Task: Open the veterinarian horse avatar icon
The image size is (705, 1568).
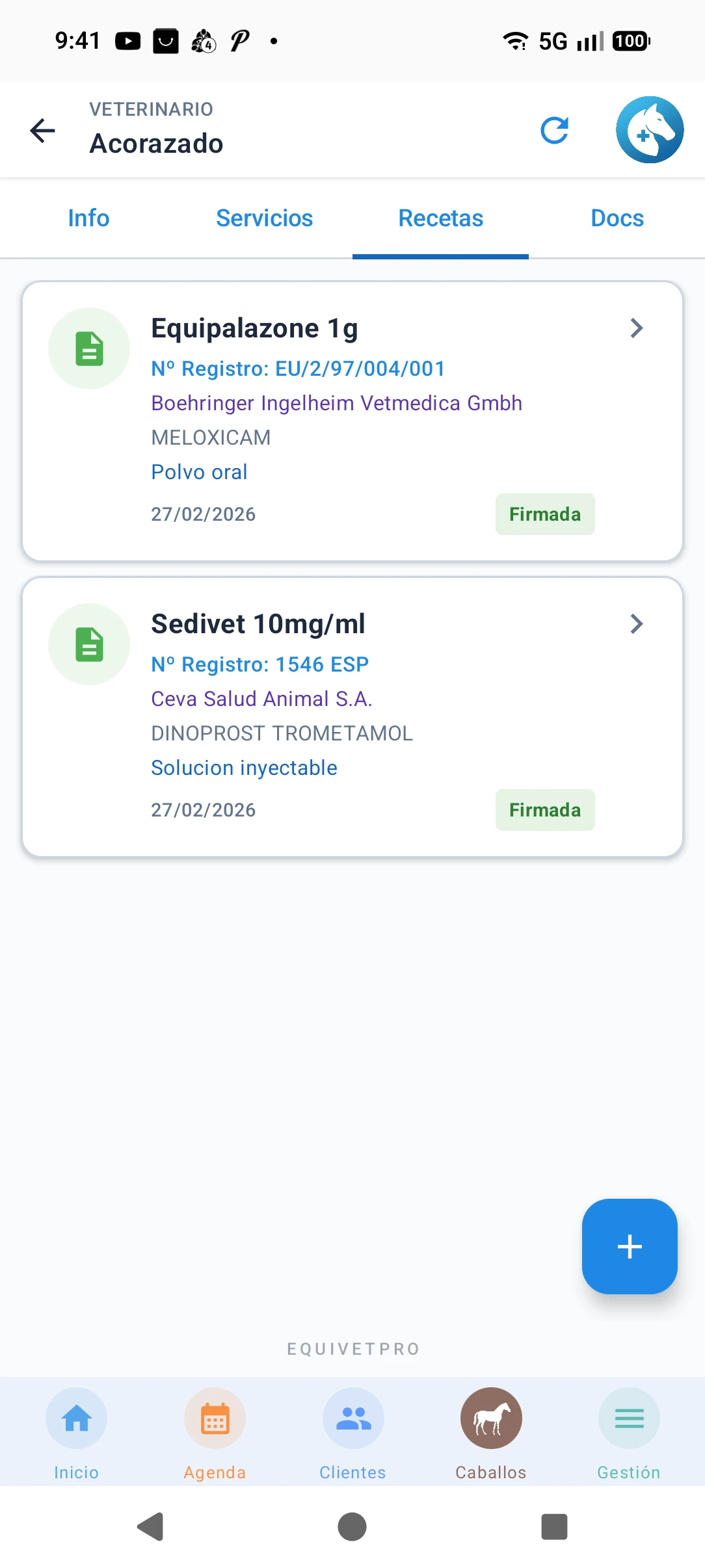Action: tap(650, 129)
